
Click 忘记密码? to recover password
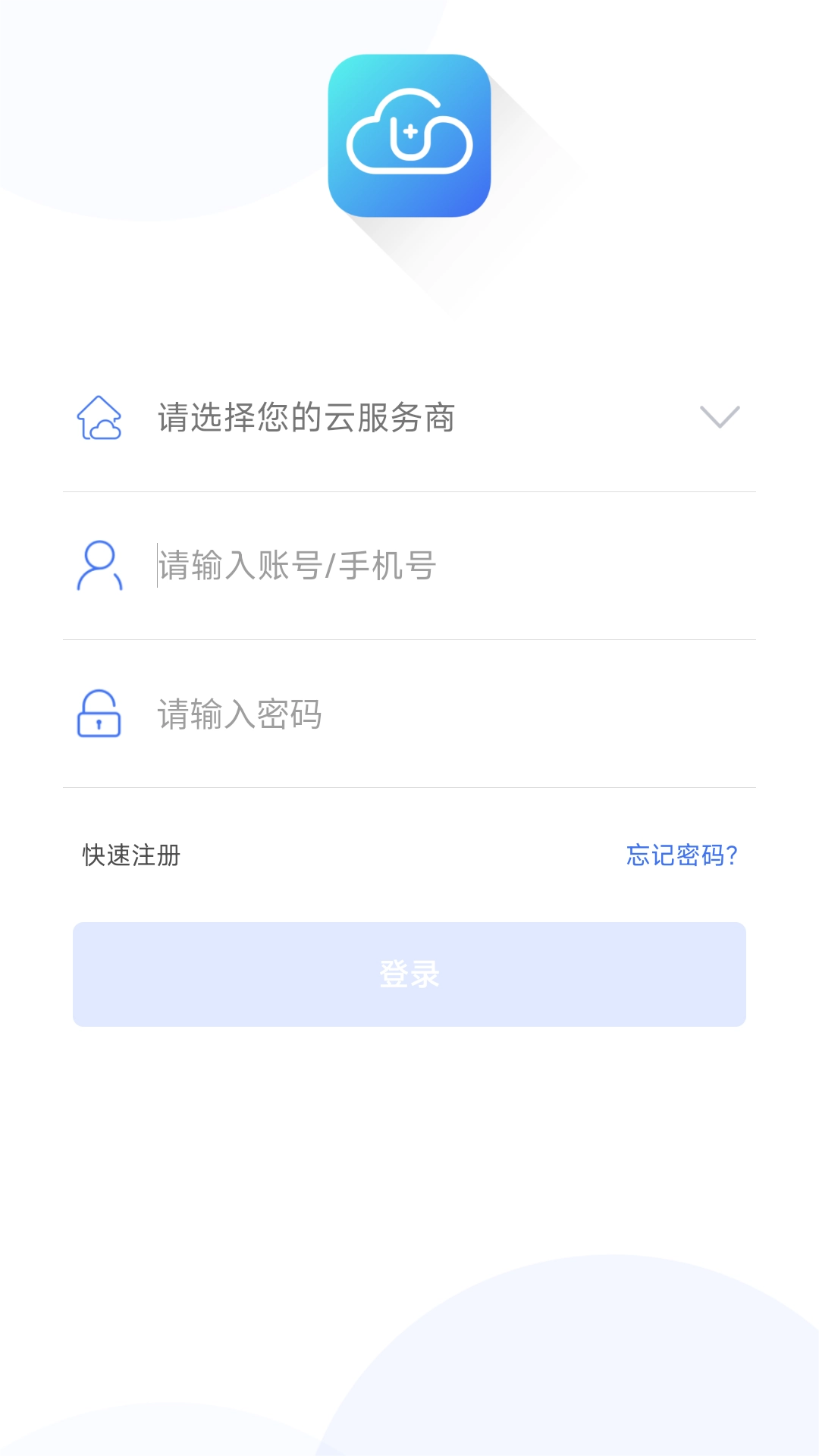pos(681,855)
